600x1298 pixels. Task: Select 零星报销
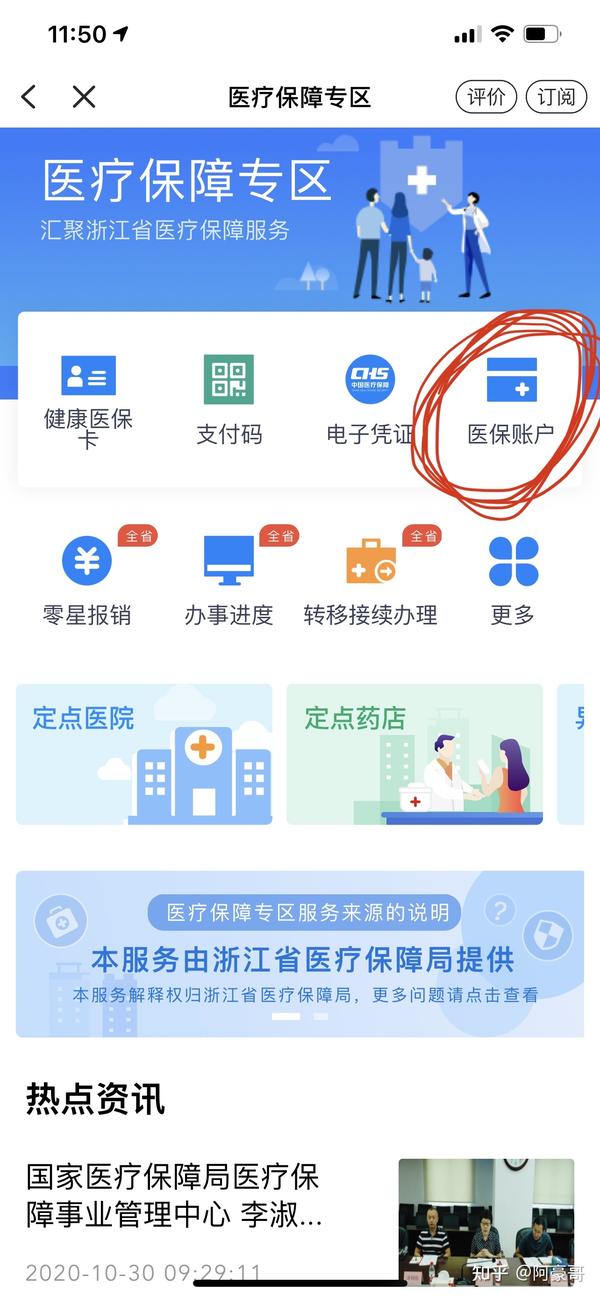pyautogui.click(x=87, y=580)
